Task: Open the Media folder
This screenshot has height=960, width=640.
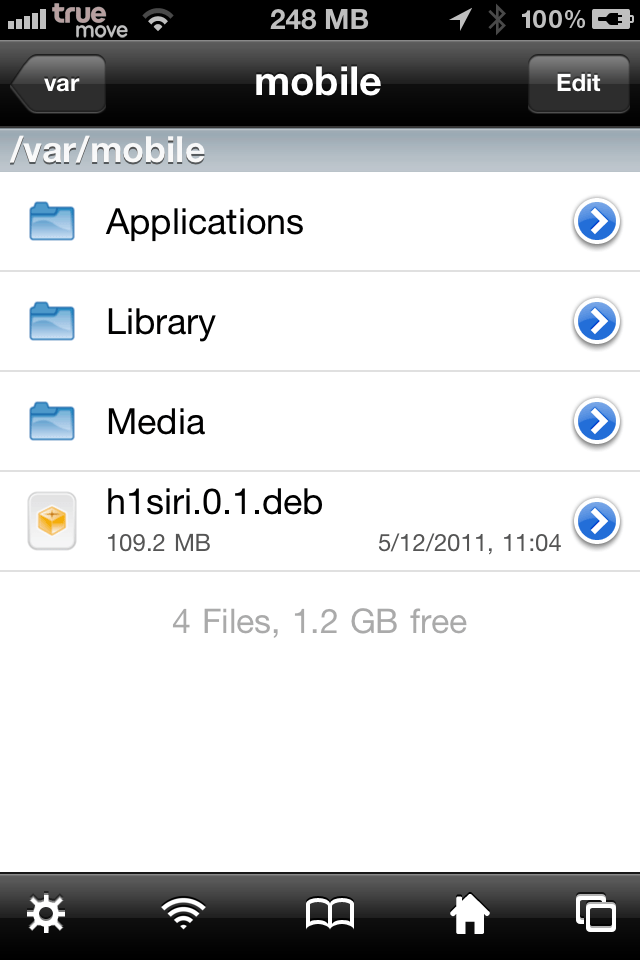Action: tap(156, 422)
